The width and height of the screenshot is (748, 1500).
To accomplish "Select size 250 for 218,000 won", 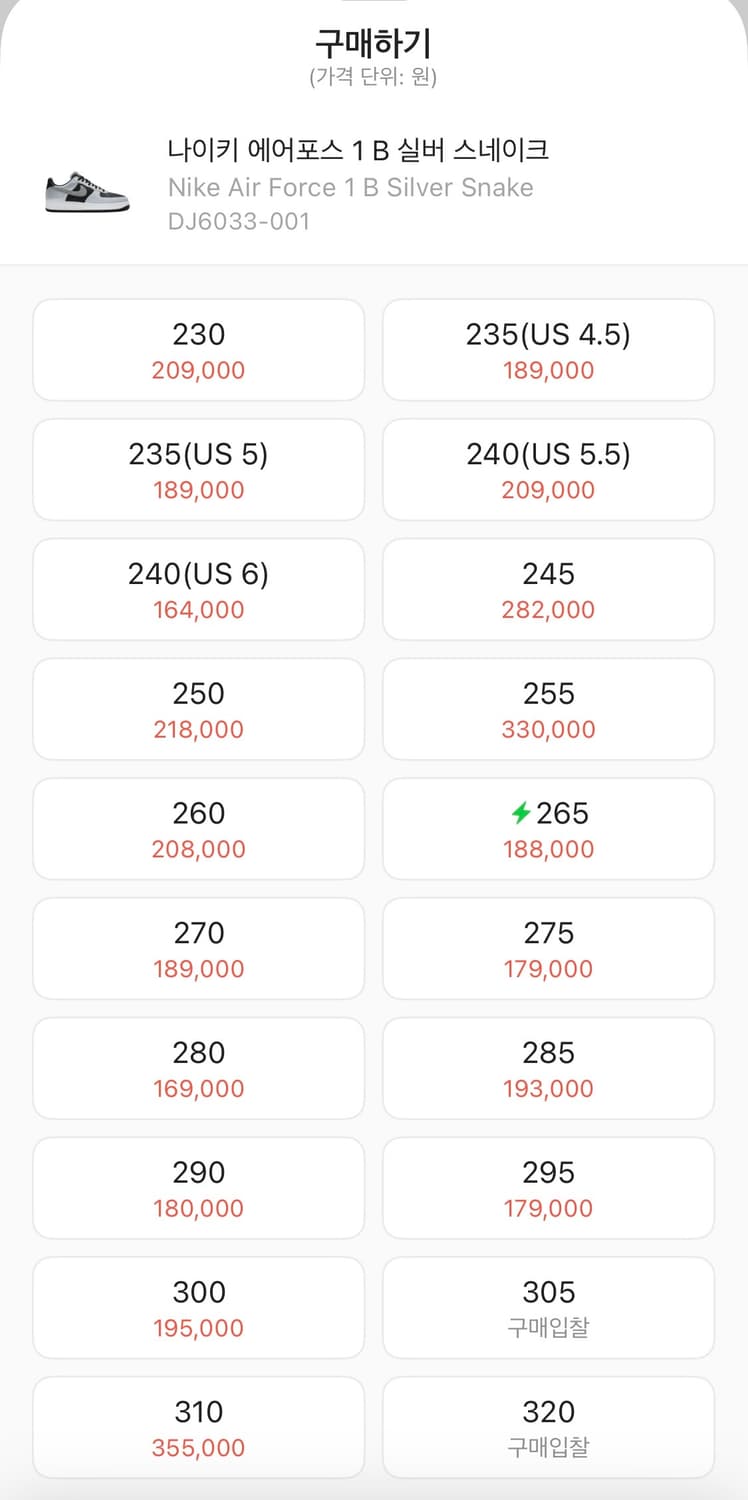I will tap(198, 709).
